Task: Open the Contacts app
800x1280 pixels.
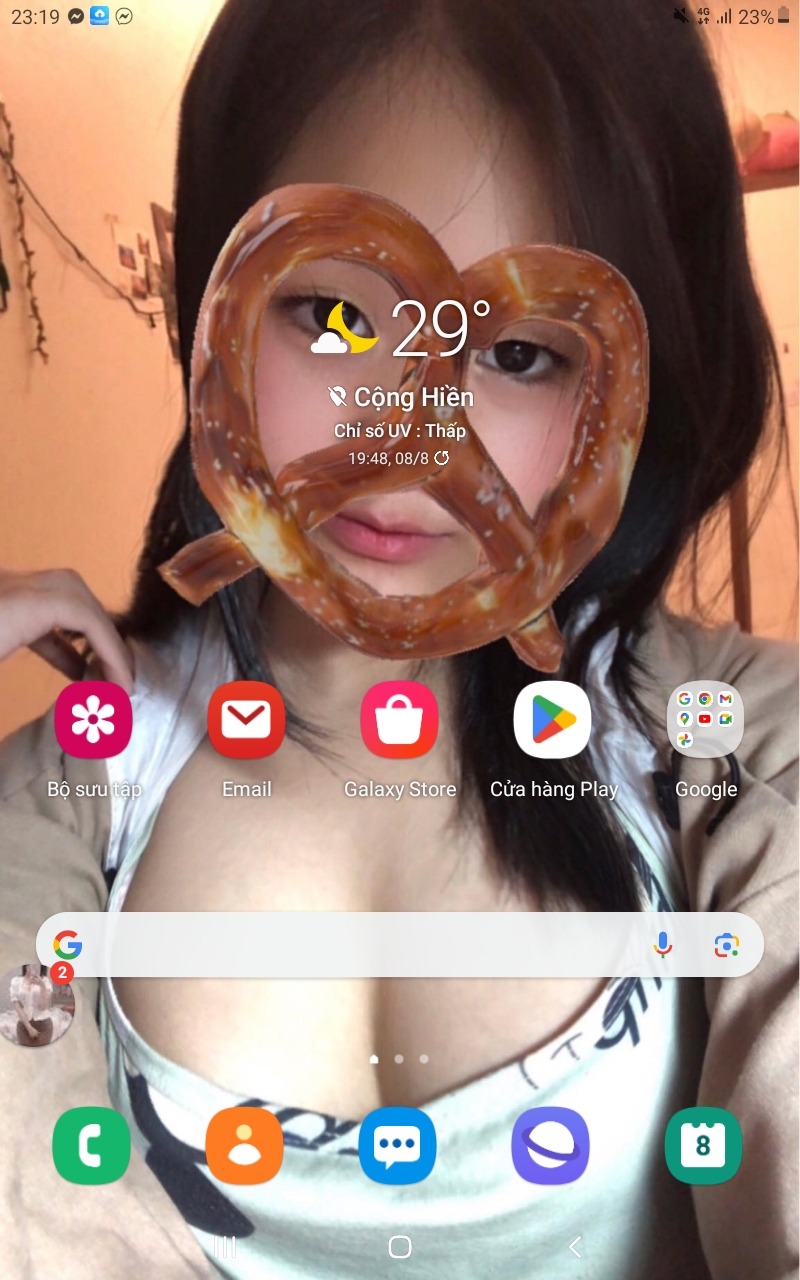Action: click(x=245, y=1146)
